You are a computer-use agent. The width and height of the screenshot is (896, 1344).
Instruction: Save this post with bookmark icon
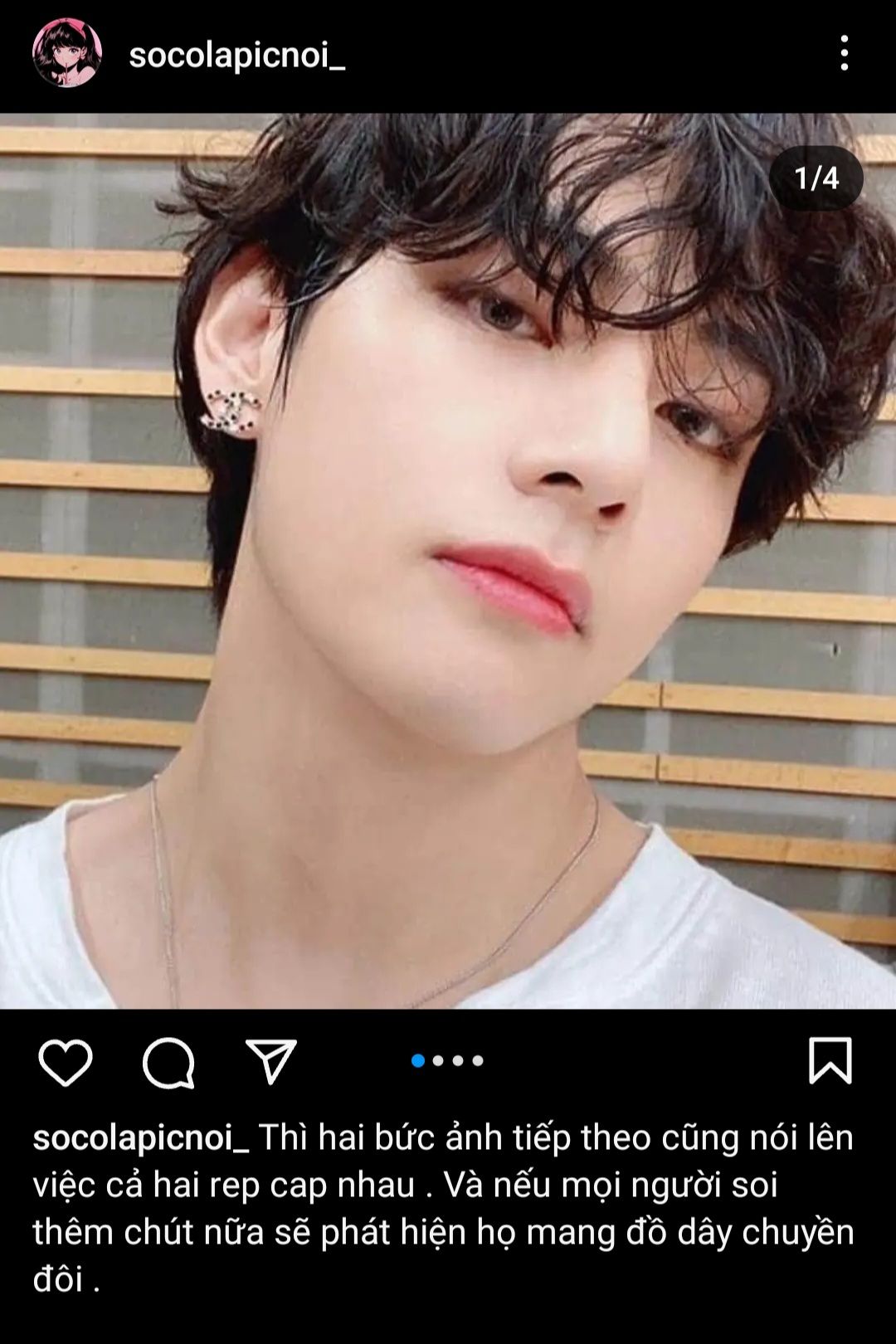(x=830, y=1060)
